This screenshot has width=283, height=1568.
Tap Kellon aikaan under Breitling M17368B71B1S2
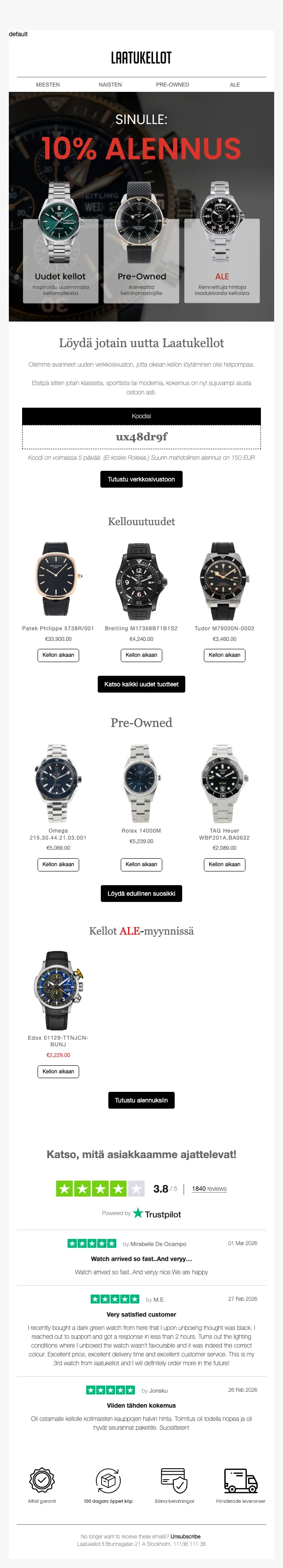[x=141, y=655]
